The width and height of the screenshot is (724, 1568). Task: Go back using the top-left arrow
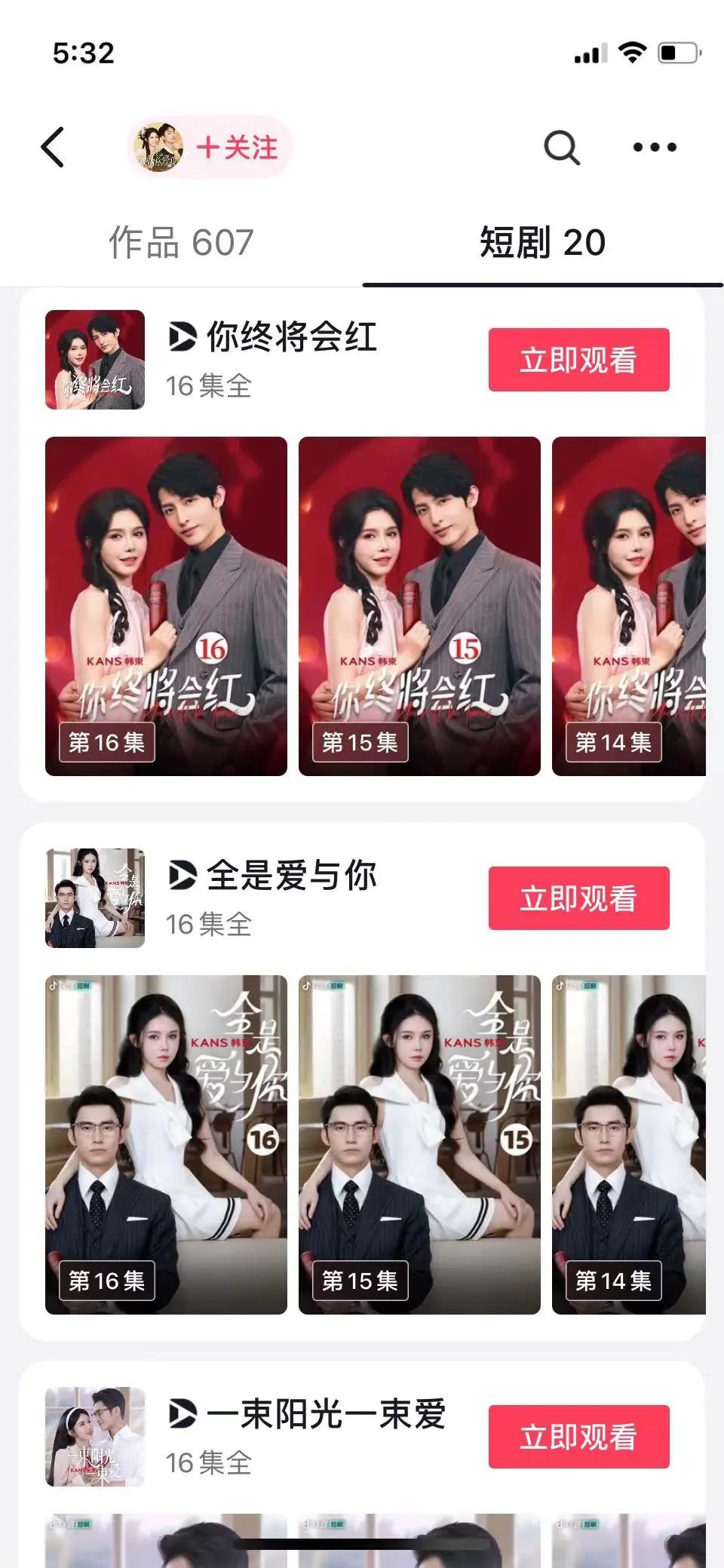click(x=53, y=147)
